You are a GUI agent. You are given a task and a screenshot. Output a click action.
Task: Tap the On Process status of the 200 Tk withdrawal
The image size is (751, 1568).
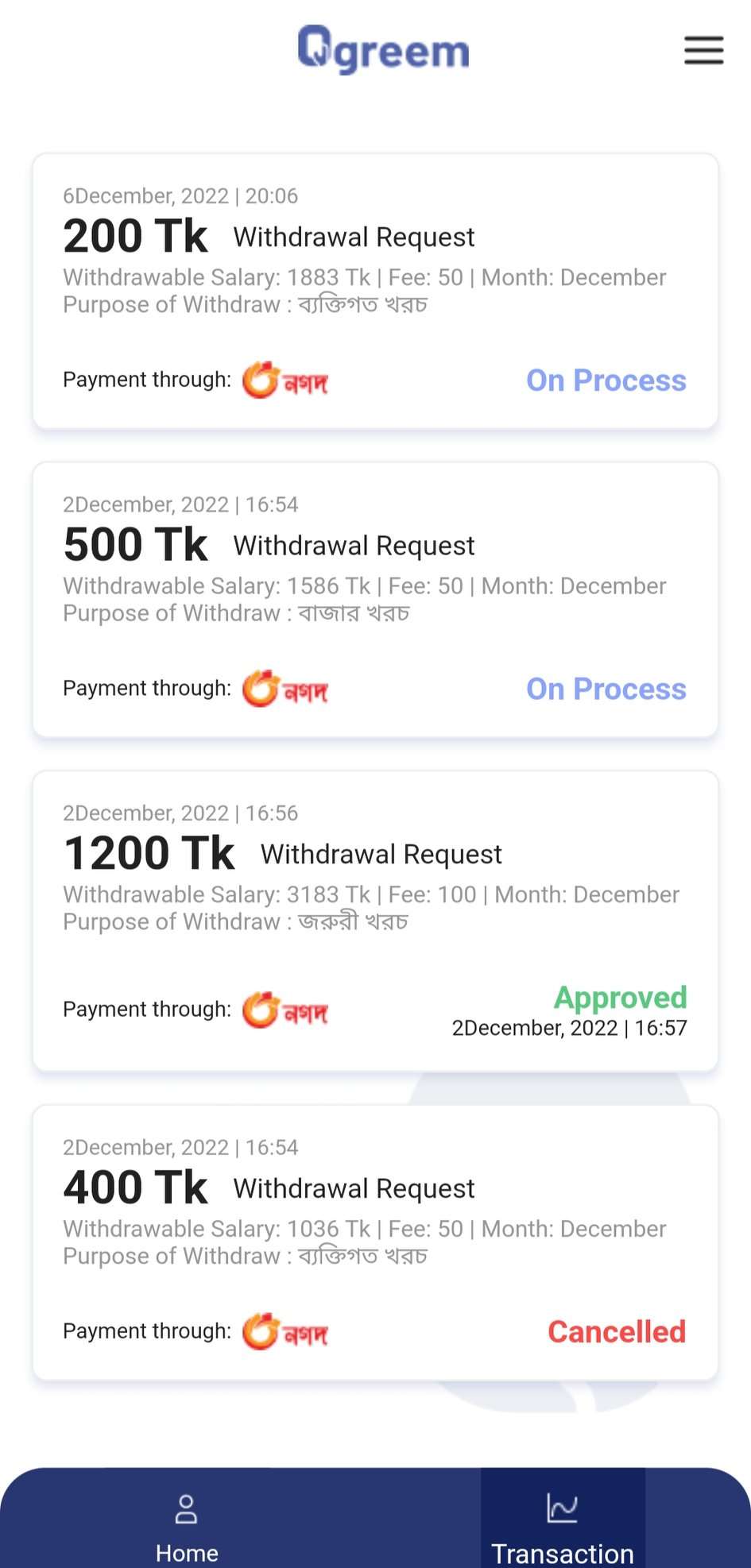pyautogui.click(x=606, y=380)
